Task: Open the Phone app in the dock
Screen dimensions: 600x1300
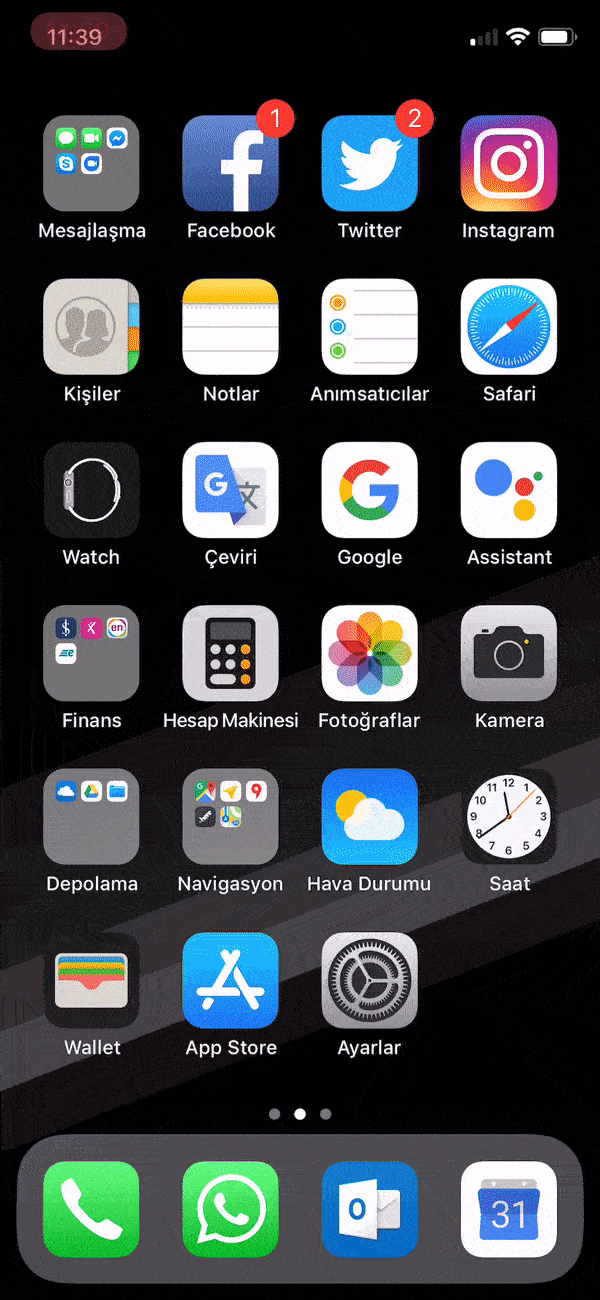Action: (91, 1209)
